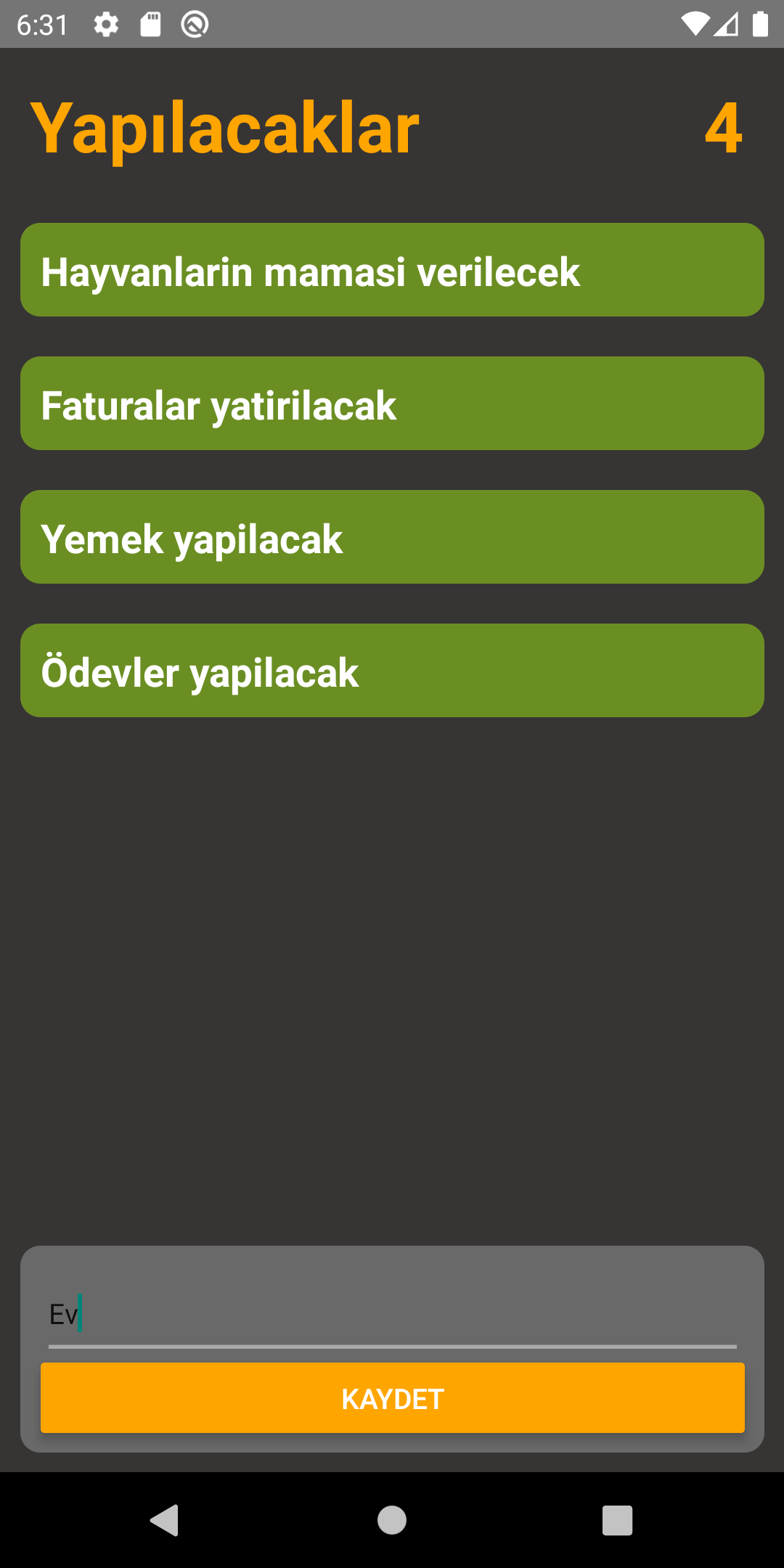
Task: Save the task with KAYDET
Action: pos(392,1398)
